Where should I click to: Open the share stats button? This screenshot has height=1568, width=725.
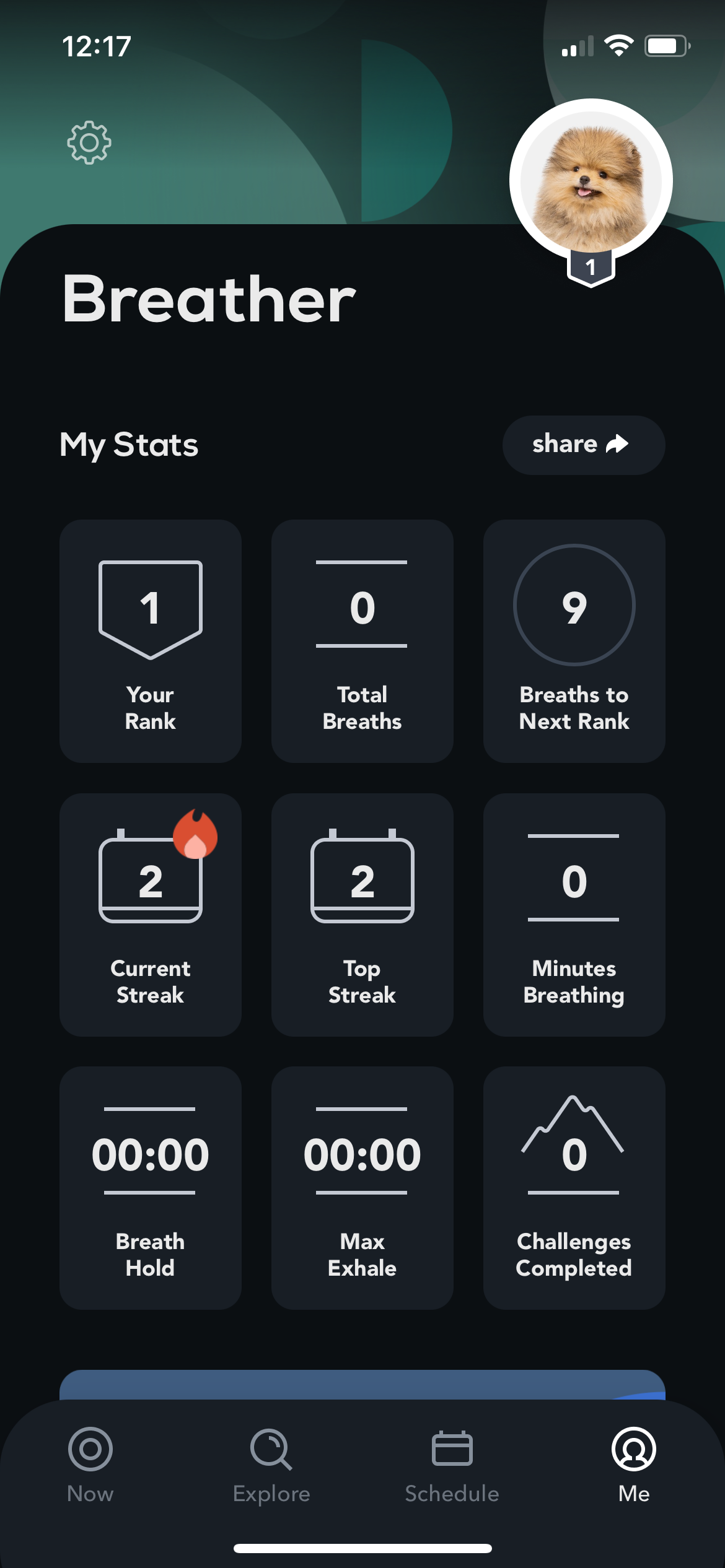click(583, 444)
